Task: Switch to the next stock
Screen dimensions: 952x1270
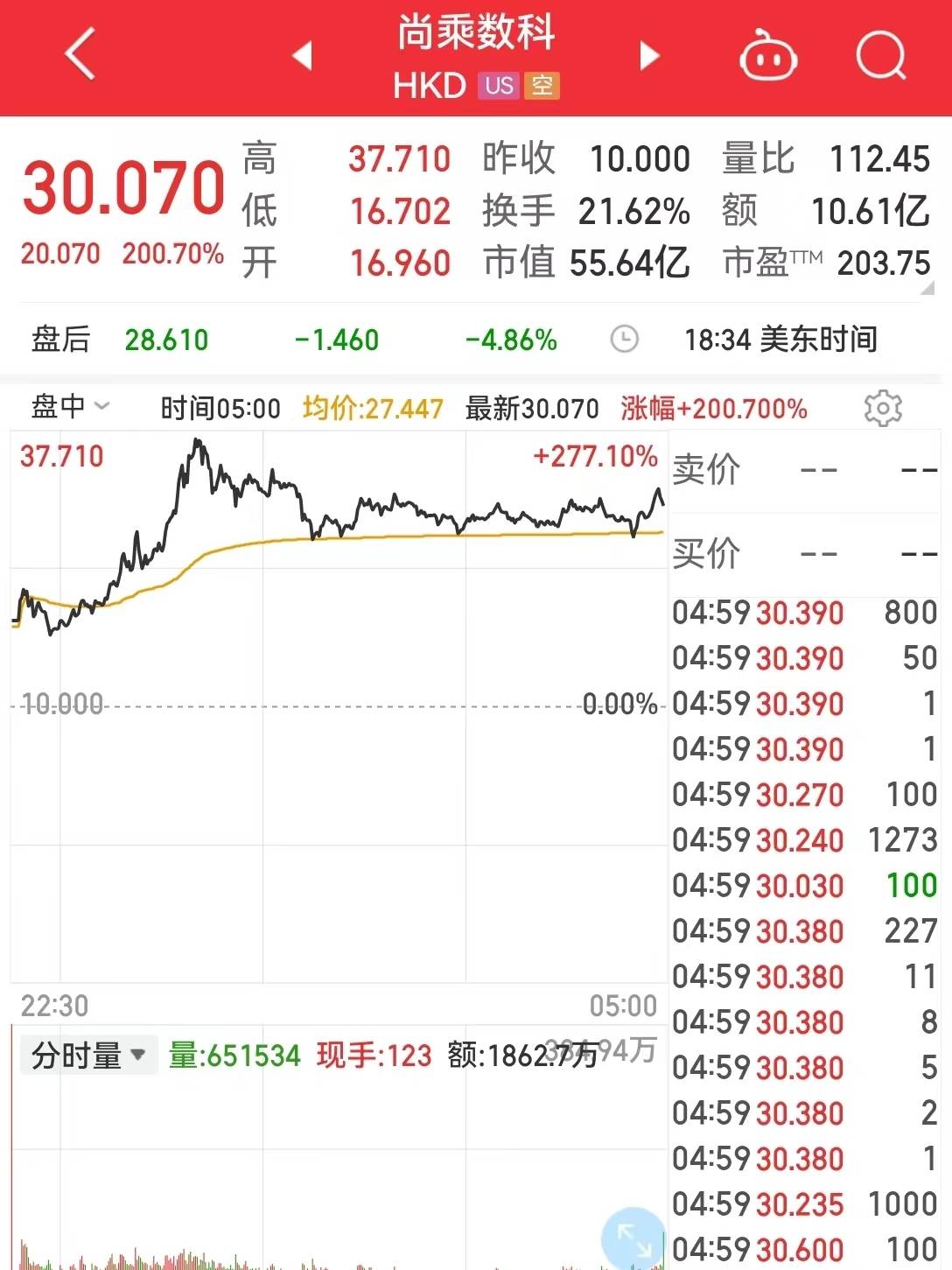Action: coord(648,55)
